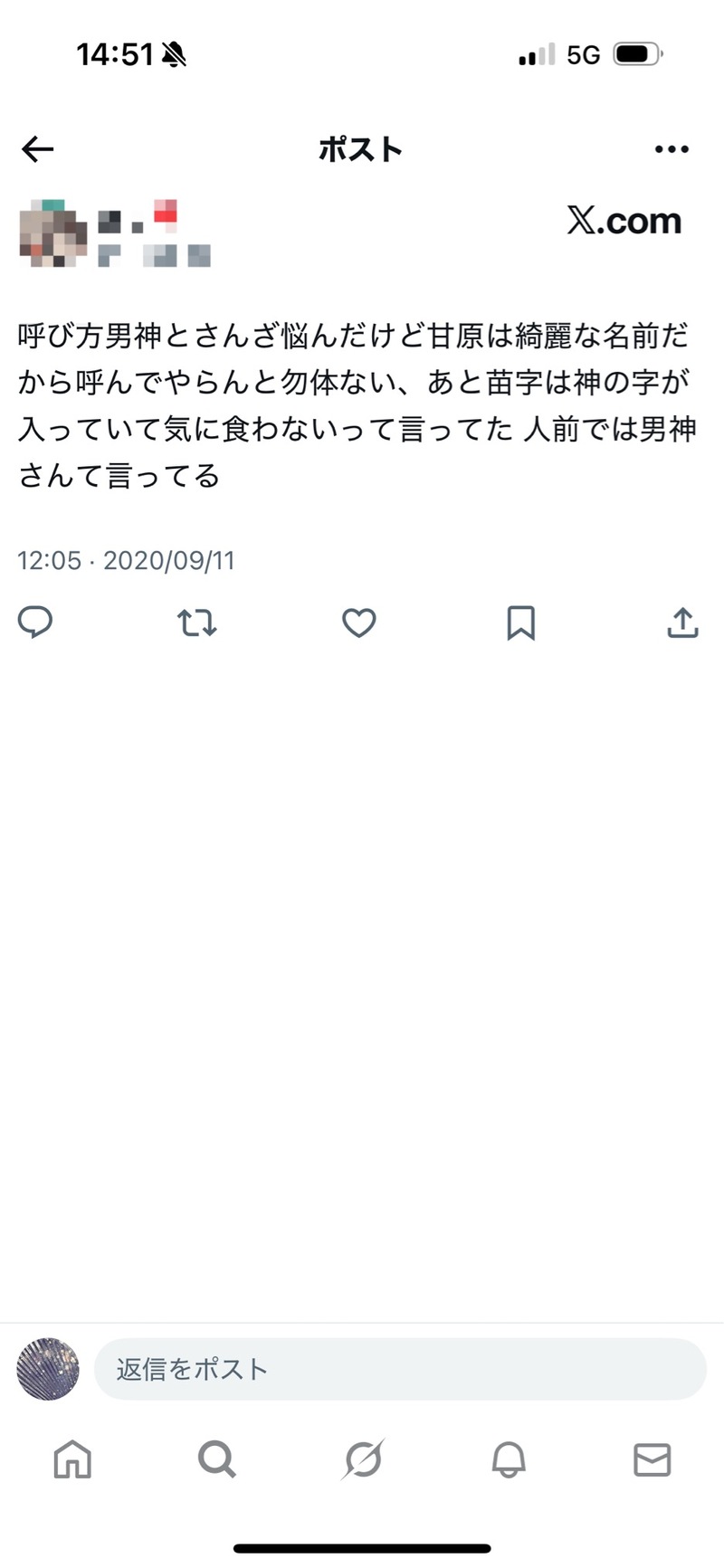Switch to the Home tab
The width and height of the screenshot is (724, 1568).
72,1459
